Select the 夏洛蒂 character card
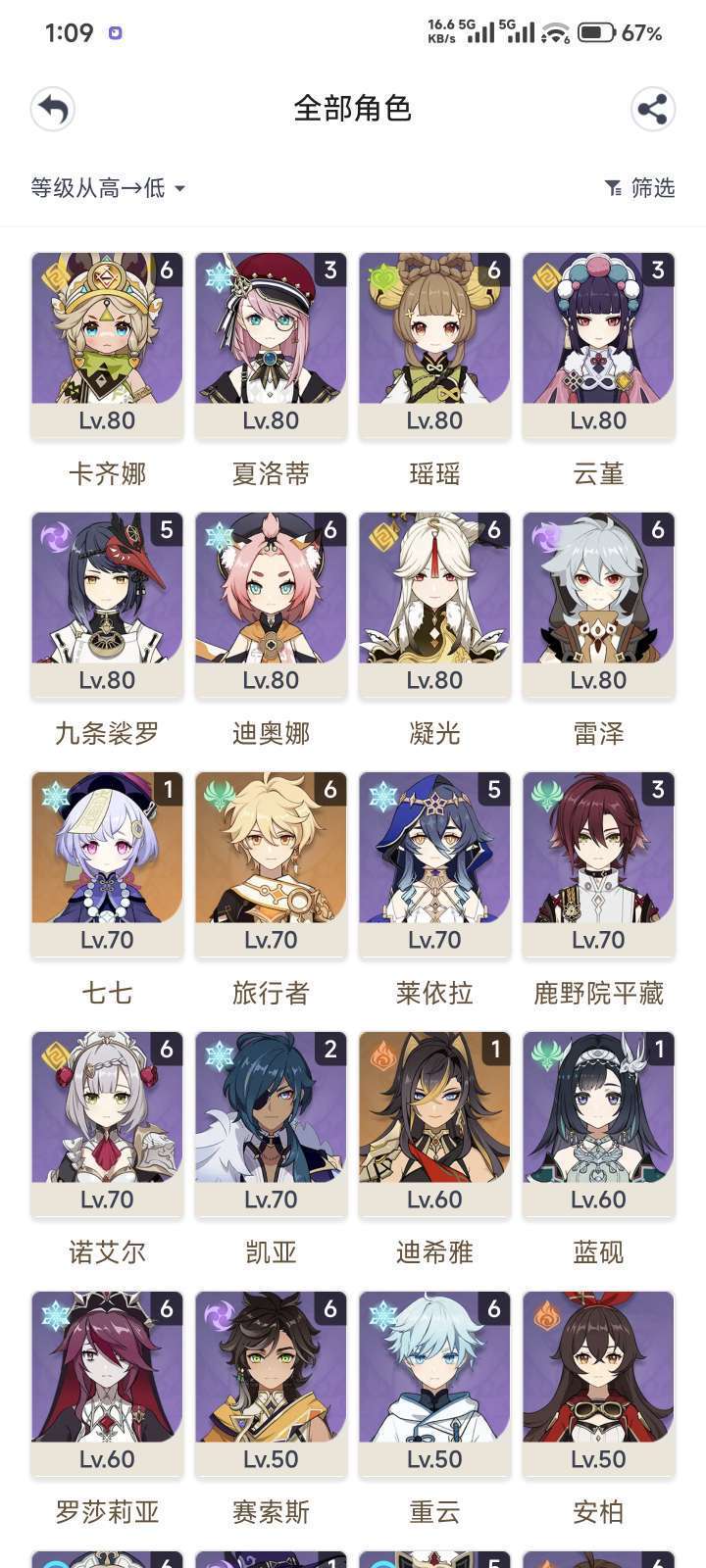The height and width of the screenshot is (1568, 706). [271, 345]
